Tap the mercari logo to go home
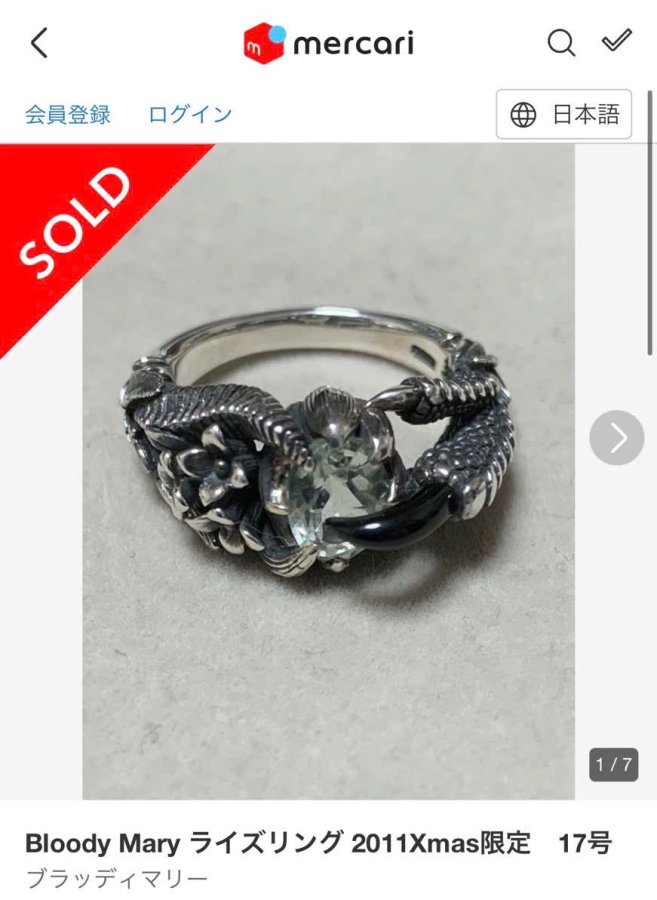Screen dimensions: 657x900 (x=328, y=43)
